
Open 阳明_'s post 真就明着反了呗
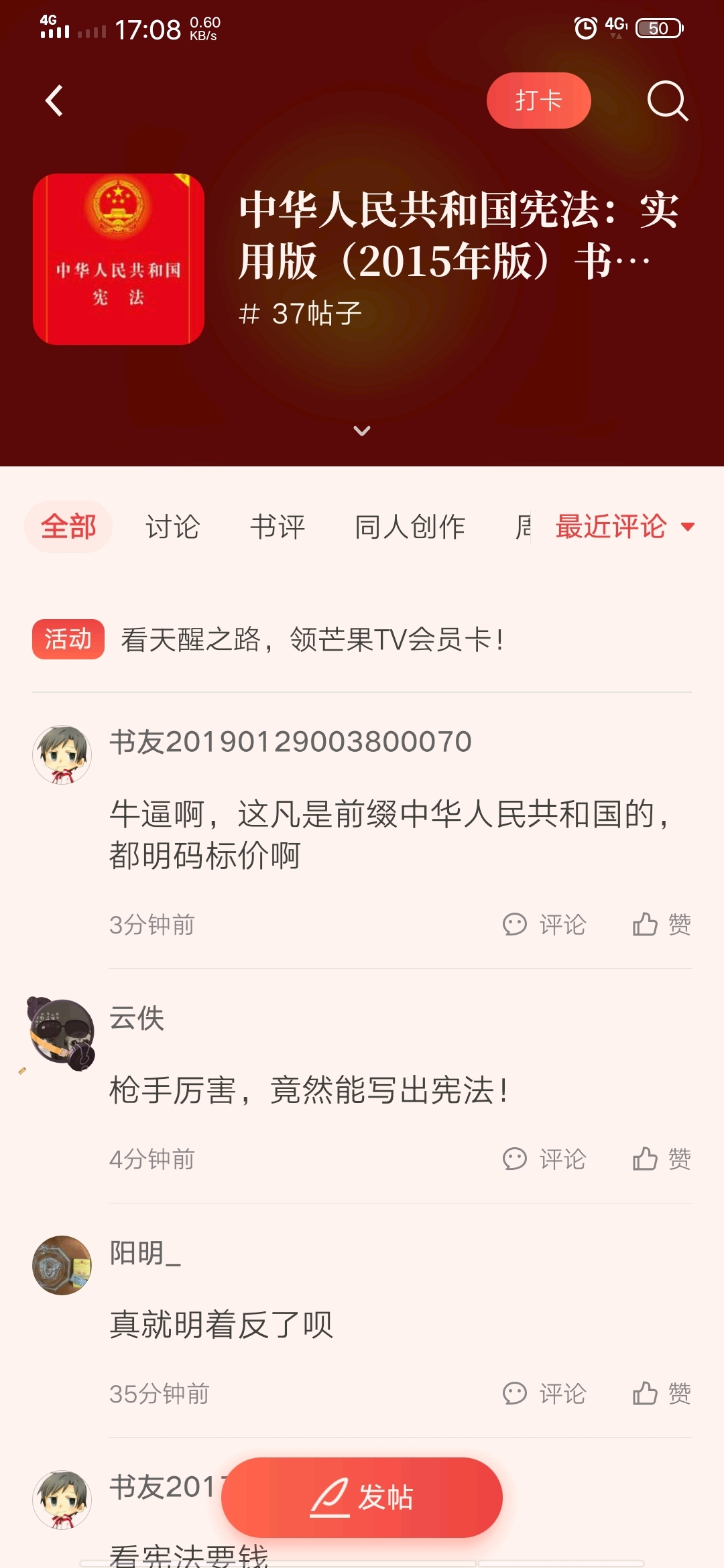click(221, 1325)
